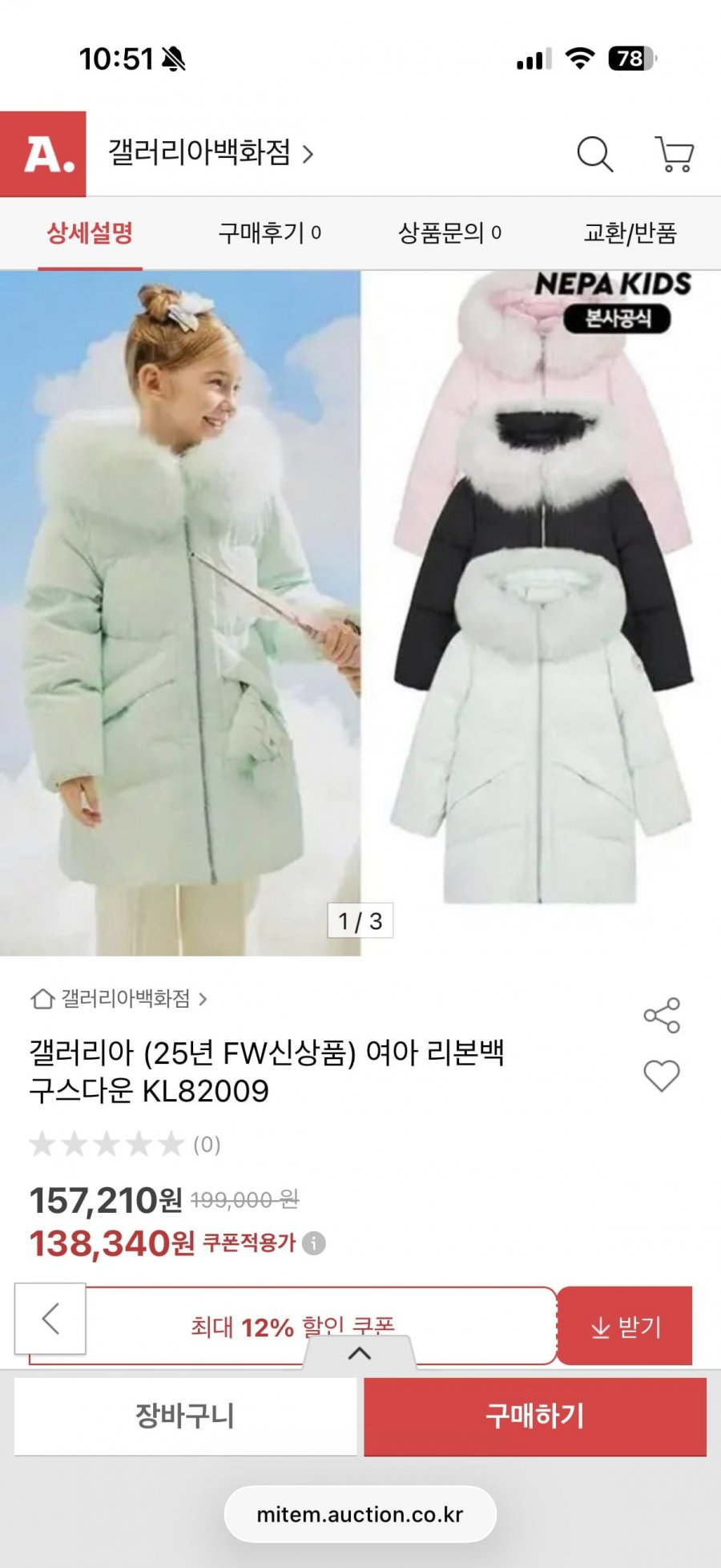Open the product photo of the padded jacket

click(360, 613)
